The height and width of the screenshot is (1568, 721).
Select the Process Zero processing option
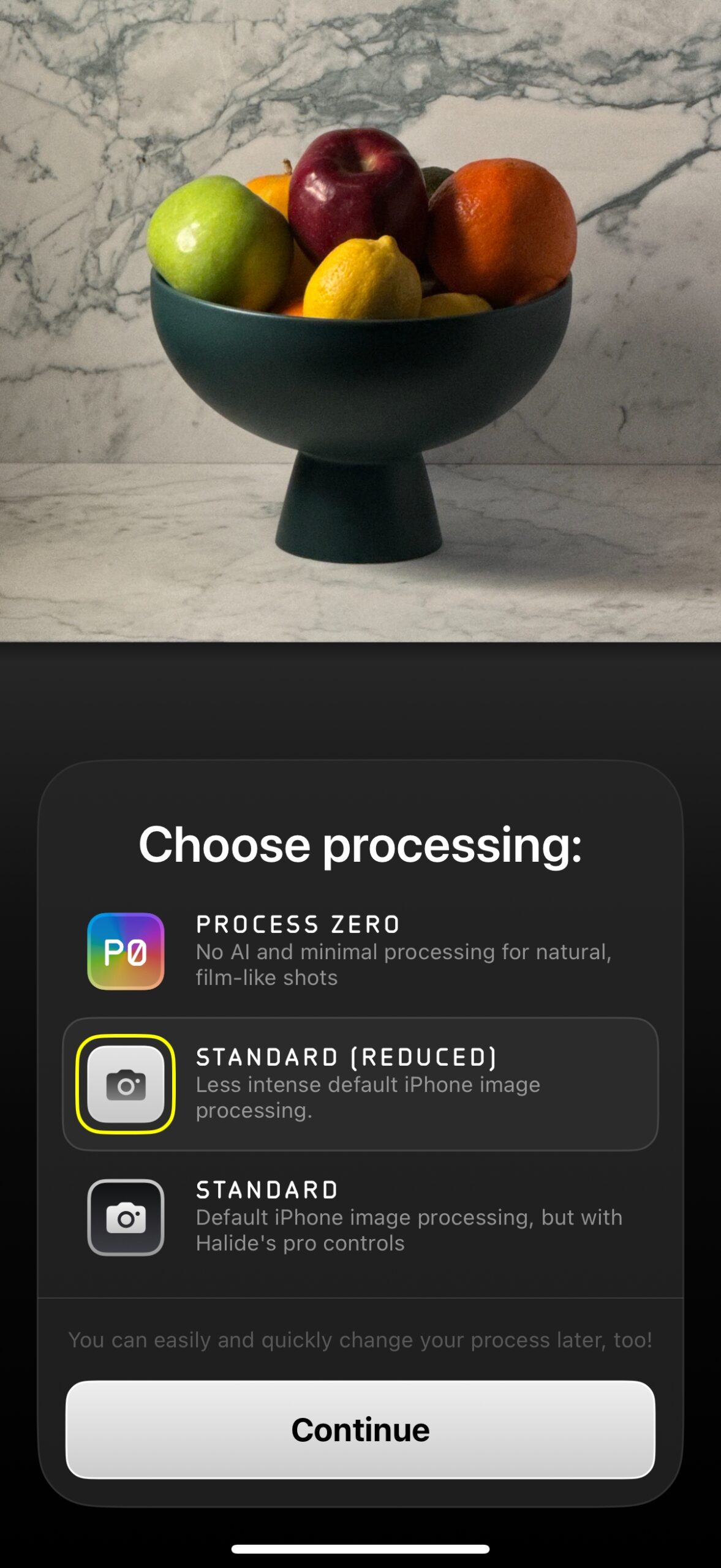click(x=359, y=951)
